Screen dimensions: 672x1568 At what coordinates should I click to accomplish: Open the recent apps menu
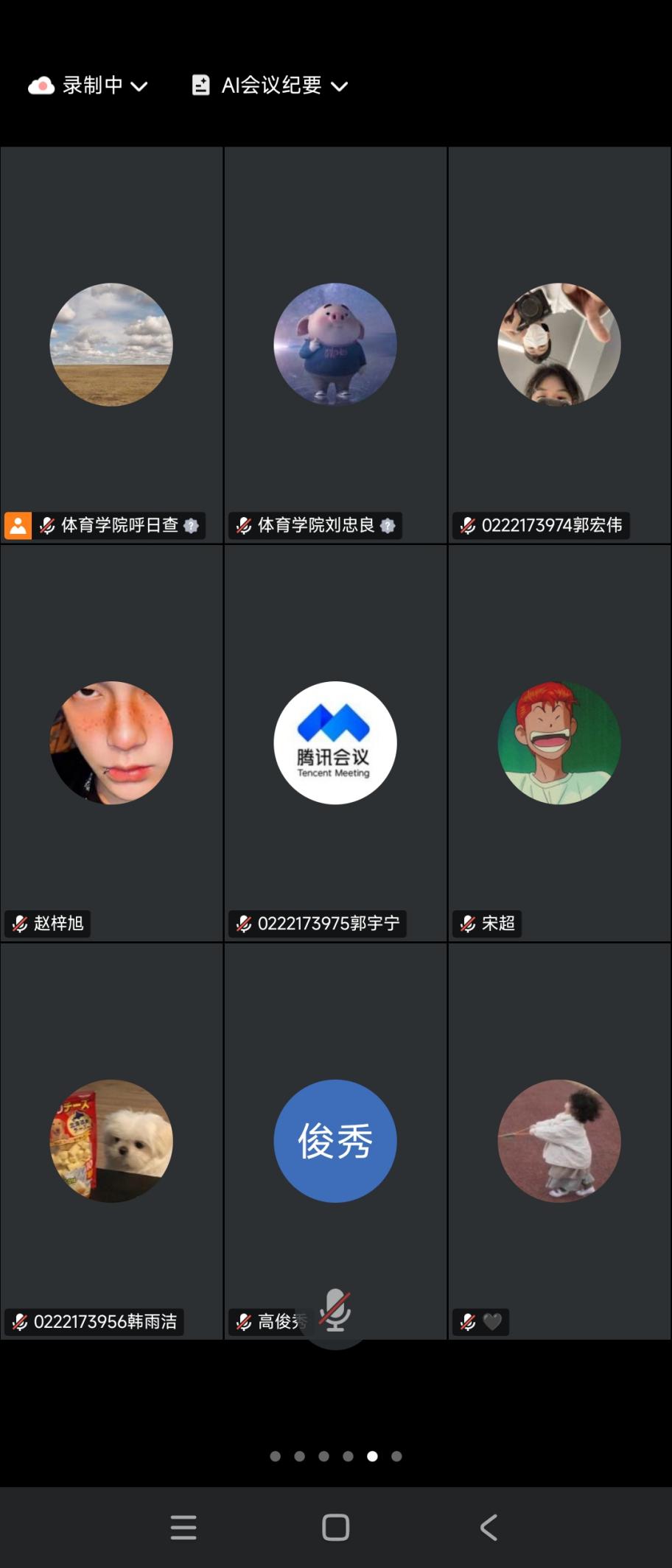pos(183,1527)
